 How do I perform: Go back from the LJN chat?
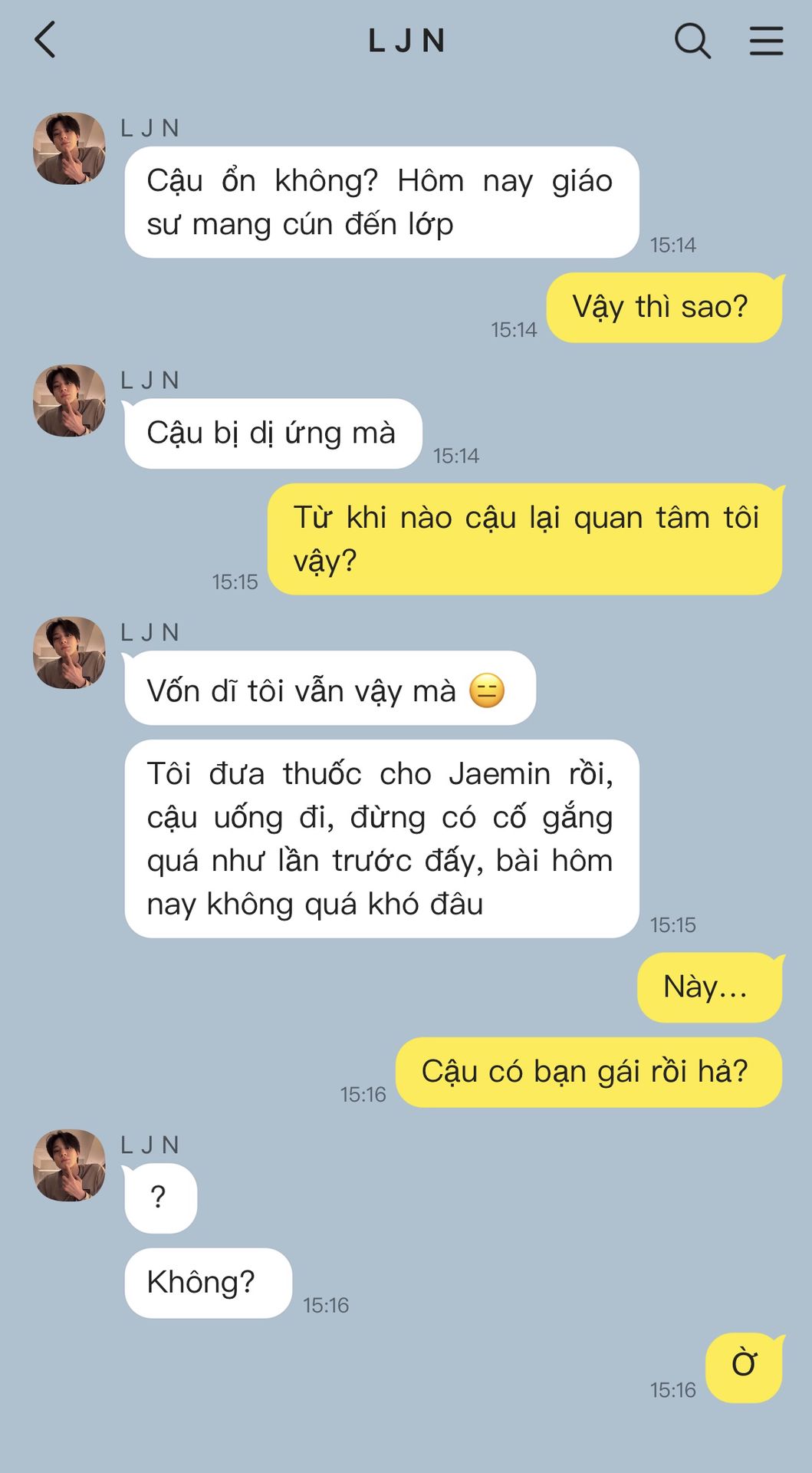coord(46,40)
